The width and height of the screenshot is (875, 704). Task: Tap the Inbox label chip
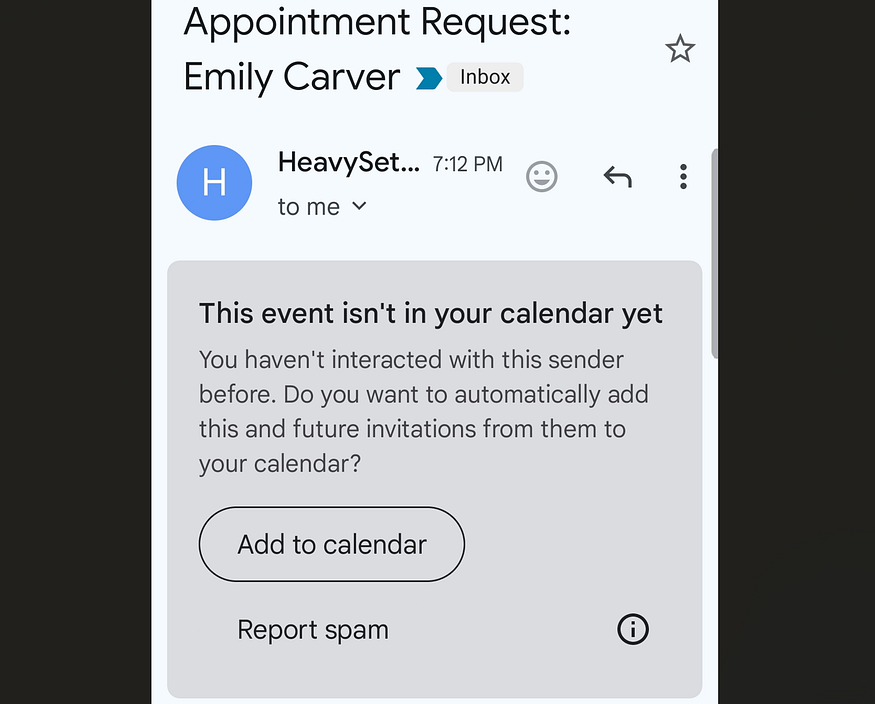(485, 77)
